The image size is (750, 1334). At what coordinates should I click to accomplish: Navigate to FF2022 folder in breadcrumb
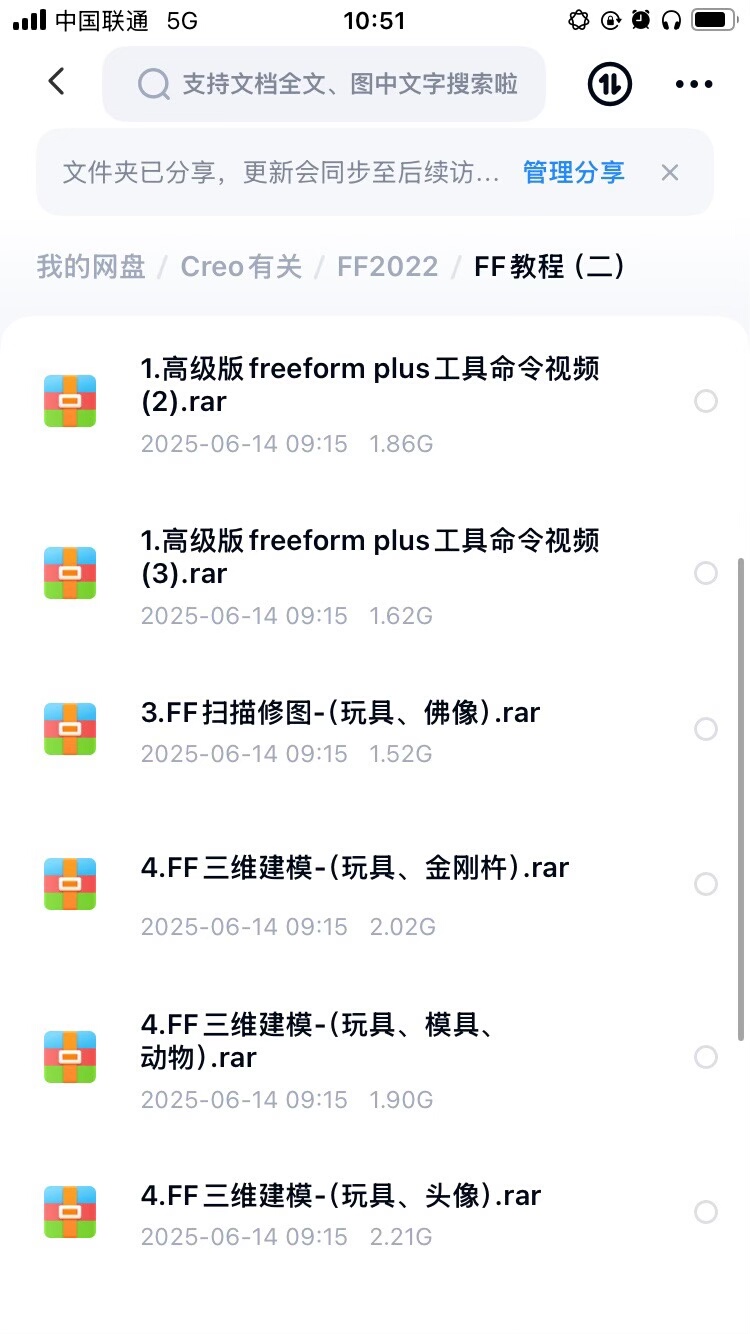(388, 266)
